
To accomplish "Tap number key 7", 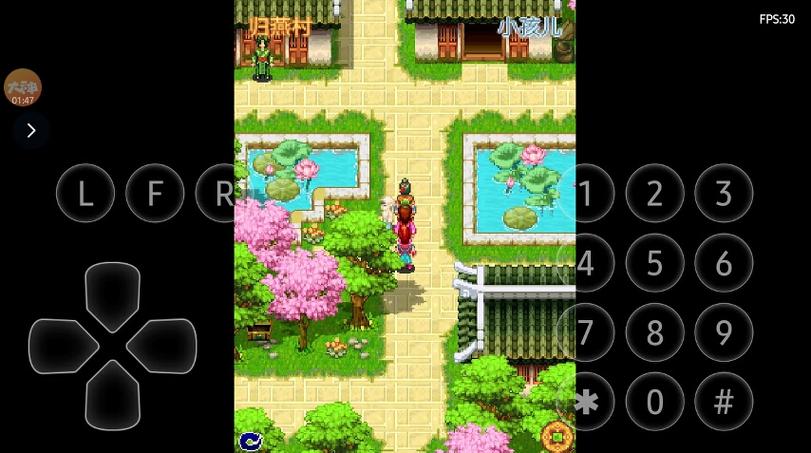I will 586,332.
